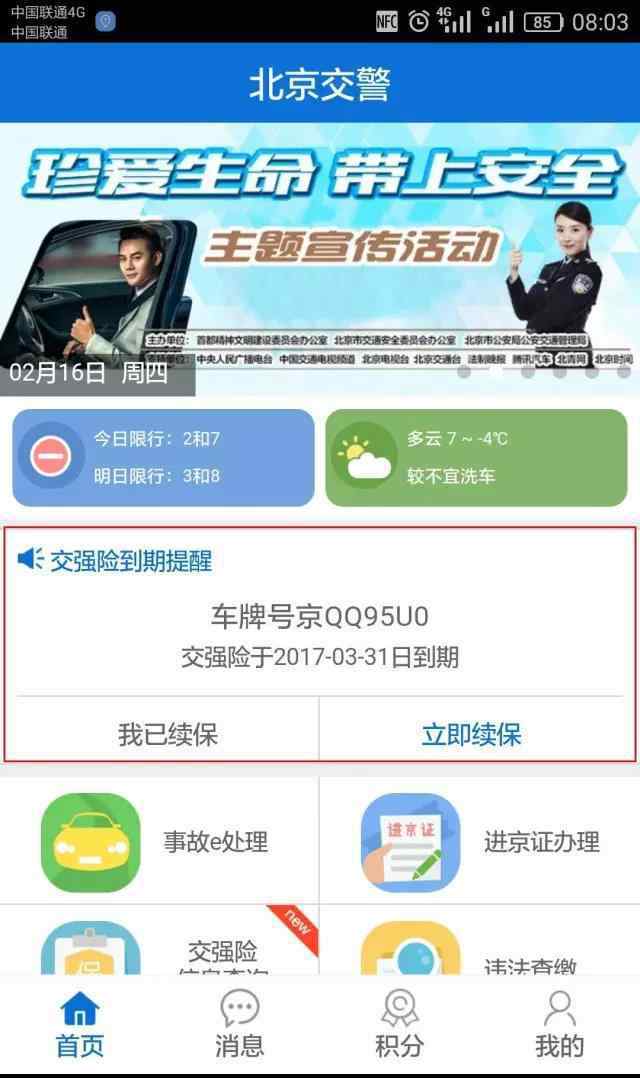Viewport: 640px width, 1078px height.
Task: Switch to the 首页 tab
Action: click(x=80, y=1025)
